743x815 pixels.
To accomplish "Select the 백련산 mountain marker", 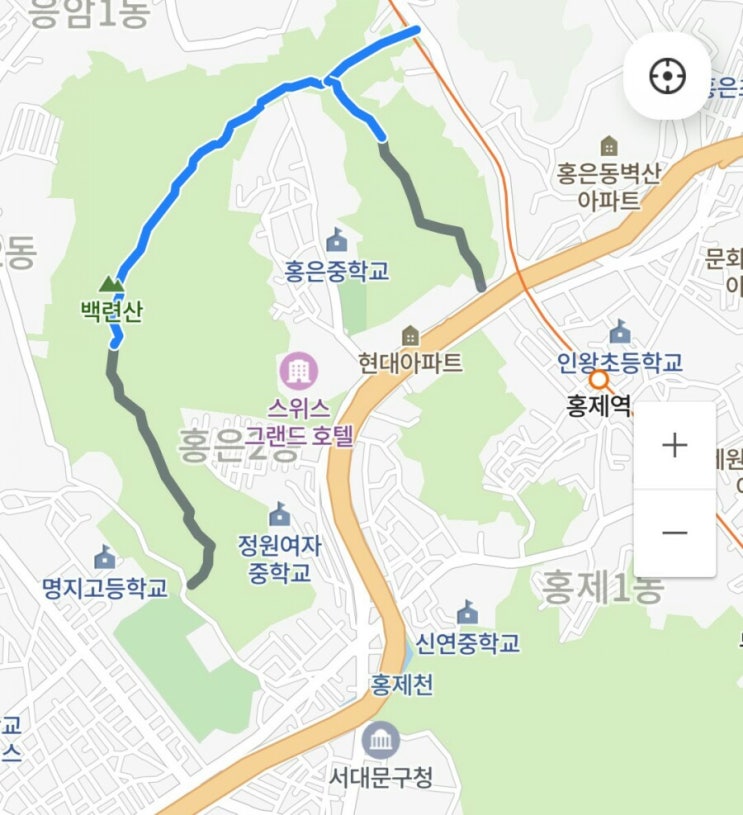I will pos(111,284).
